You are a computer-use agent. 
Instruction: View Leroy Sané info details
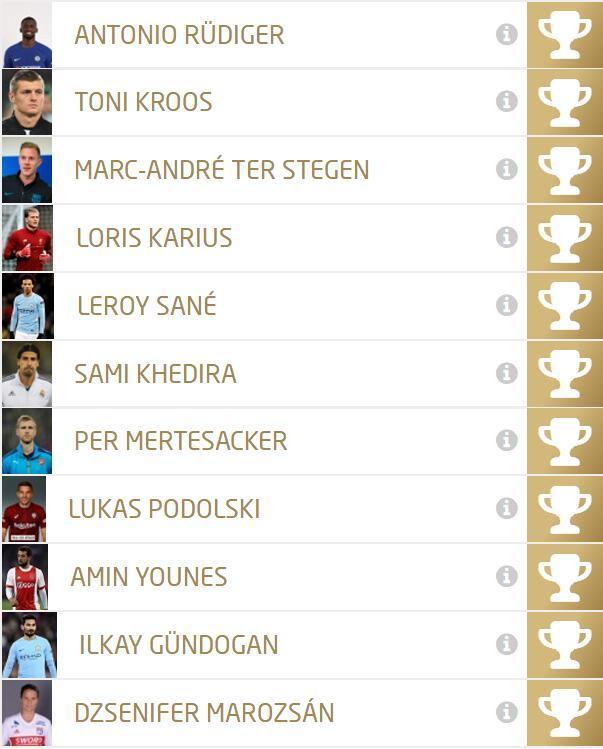507,305
